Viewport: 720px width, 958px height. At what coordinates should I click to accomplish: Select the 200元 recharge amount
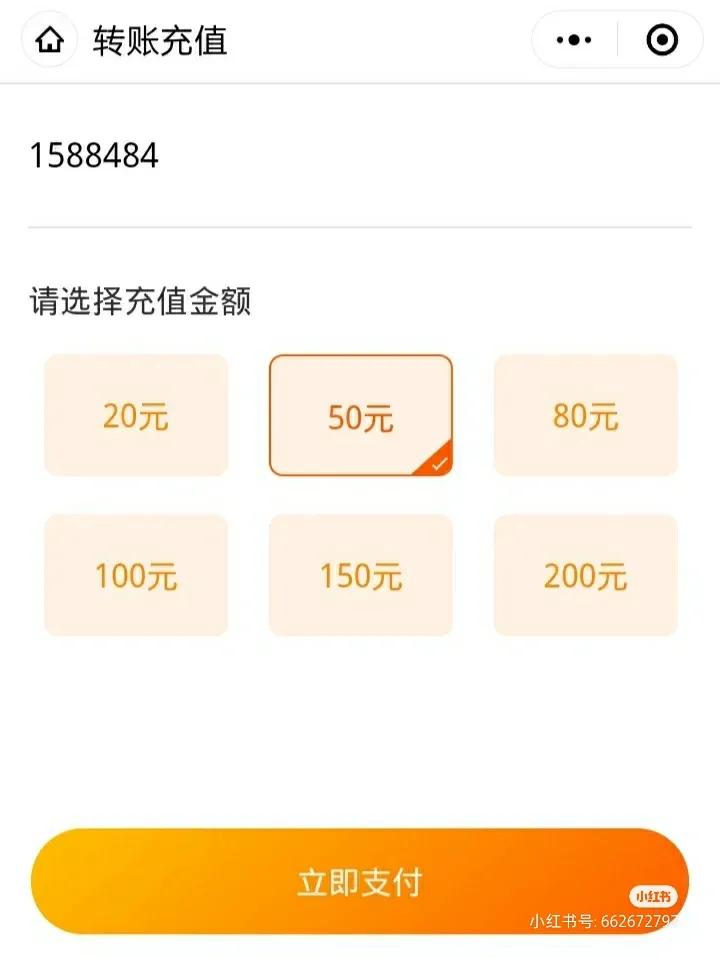(x=585, y=575)
